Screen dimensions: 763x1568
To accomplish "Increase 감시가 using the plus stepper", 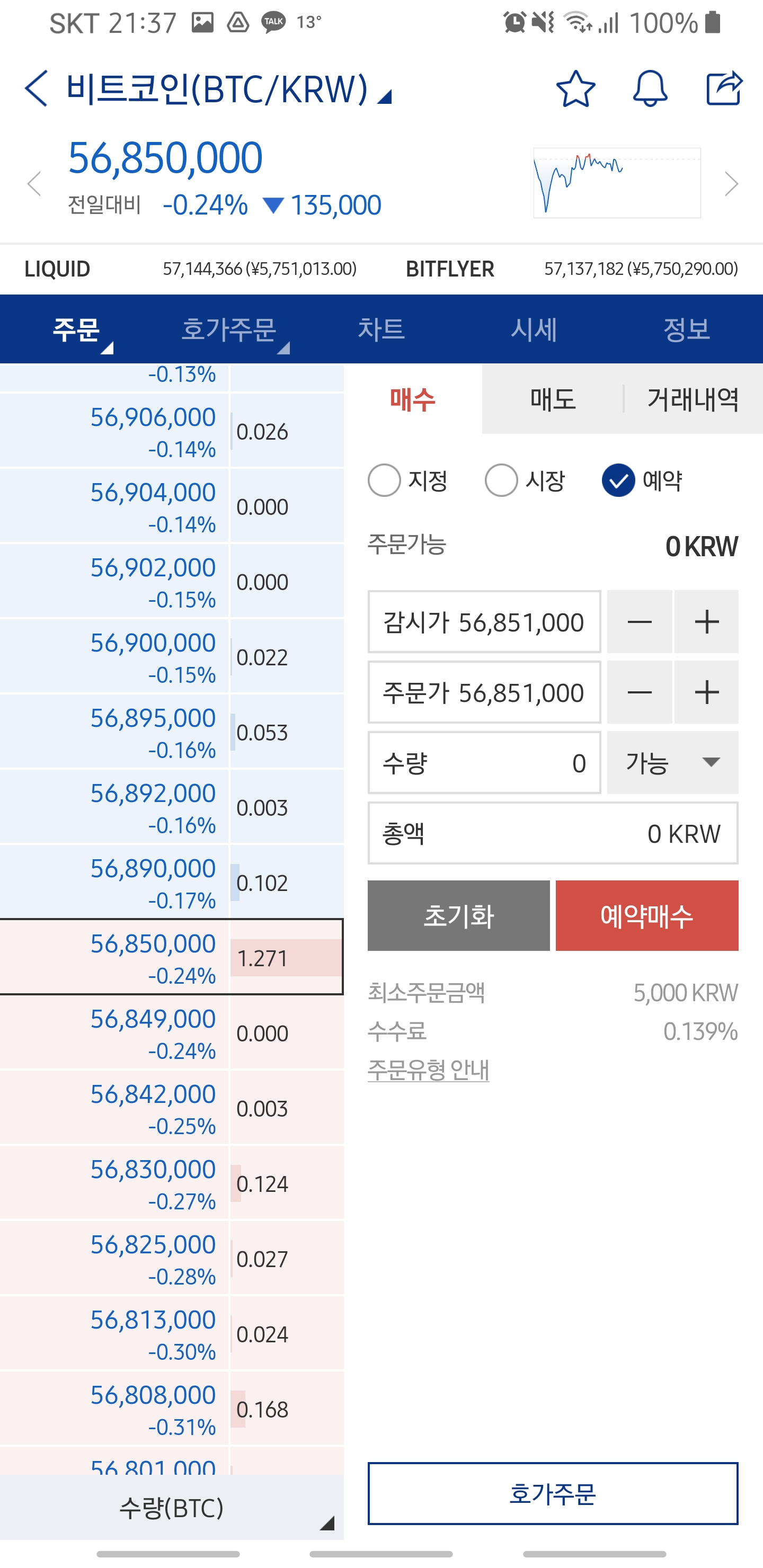I will pyautogui.click(x=706, y=621).
